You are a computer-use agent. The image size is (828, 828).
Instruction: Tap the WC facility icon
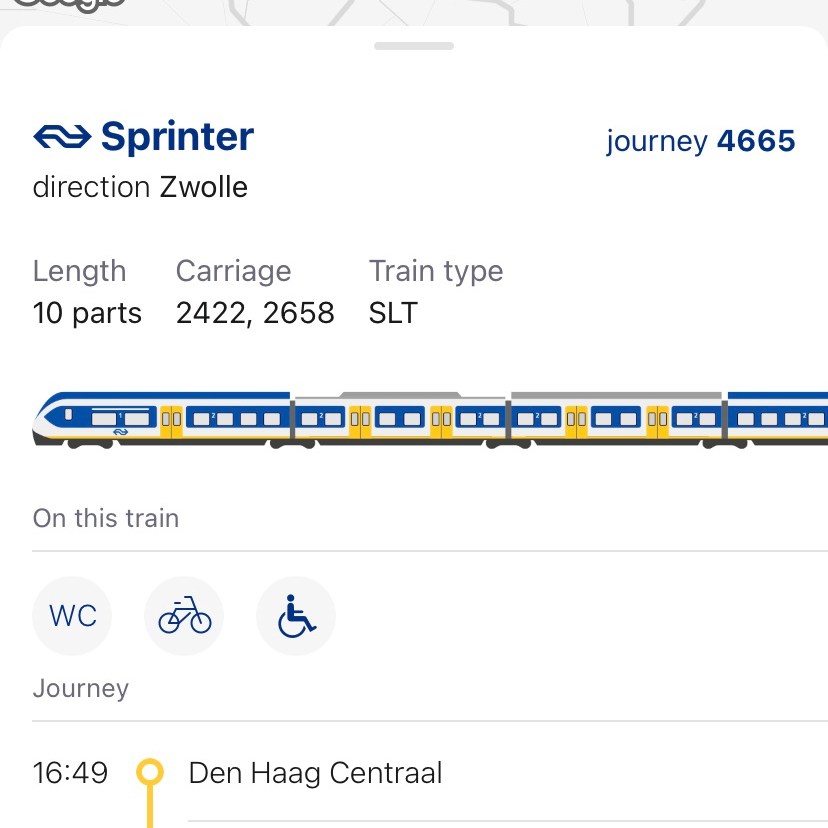pyautogui.click(x=73, y=616)
